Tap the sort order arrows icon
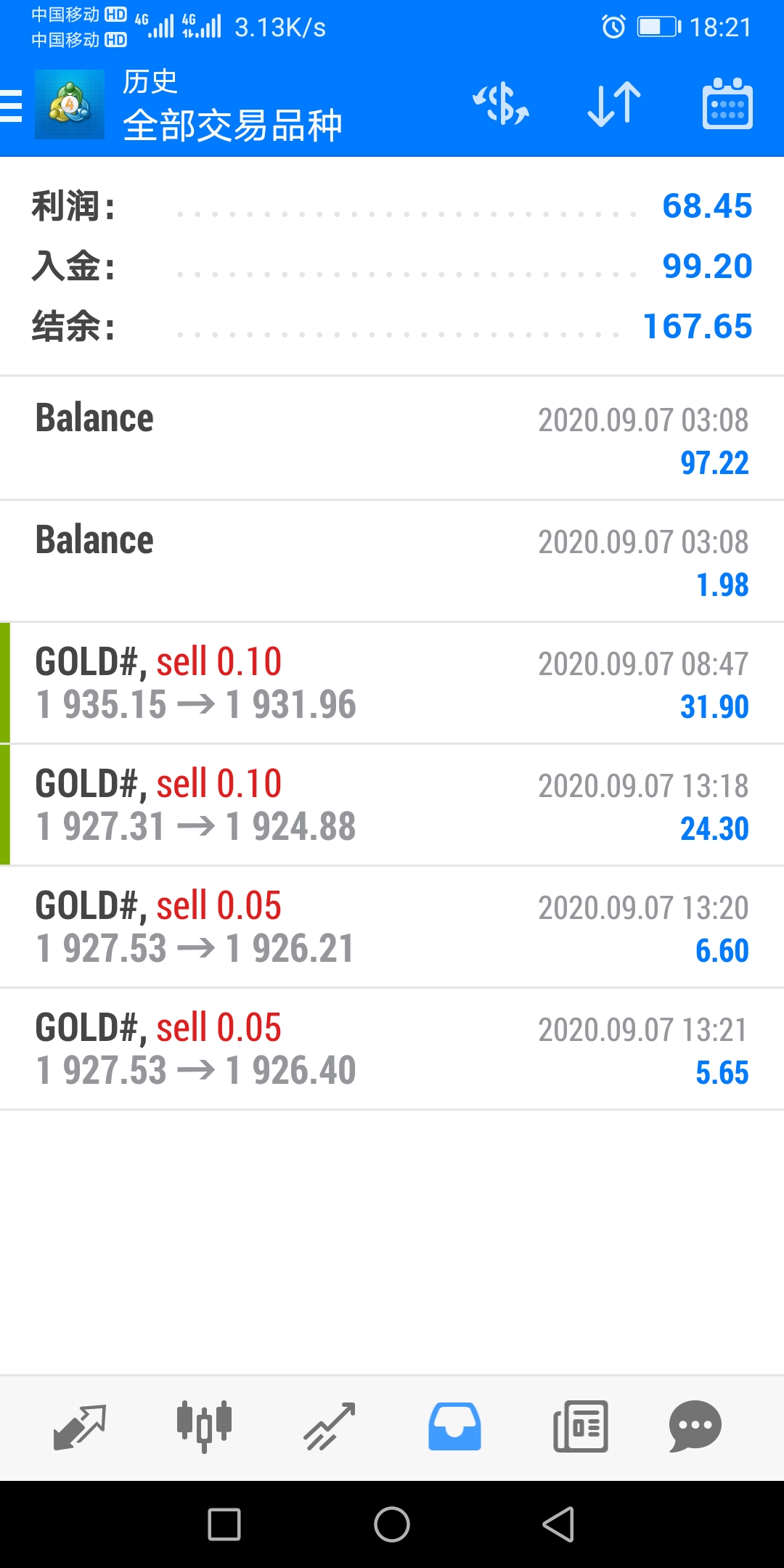 pyautogui.click(x=614, y=105)
